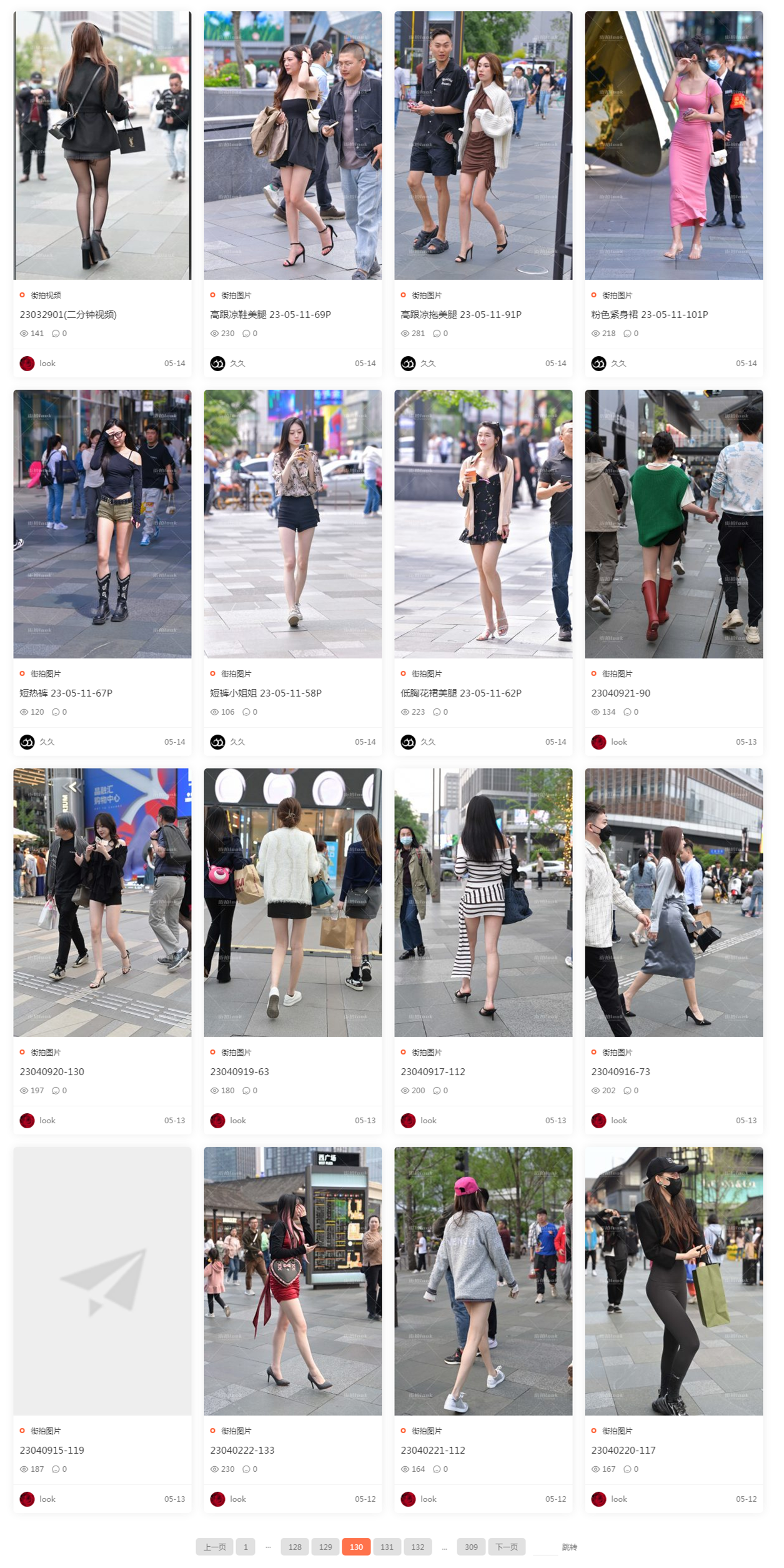Go to page 132

point(417,1547)
